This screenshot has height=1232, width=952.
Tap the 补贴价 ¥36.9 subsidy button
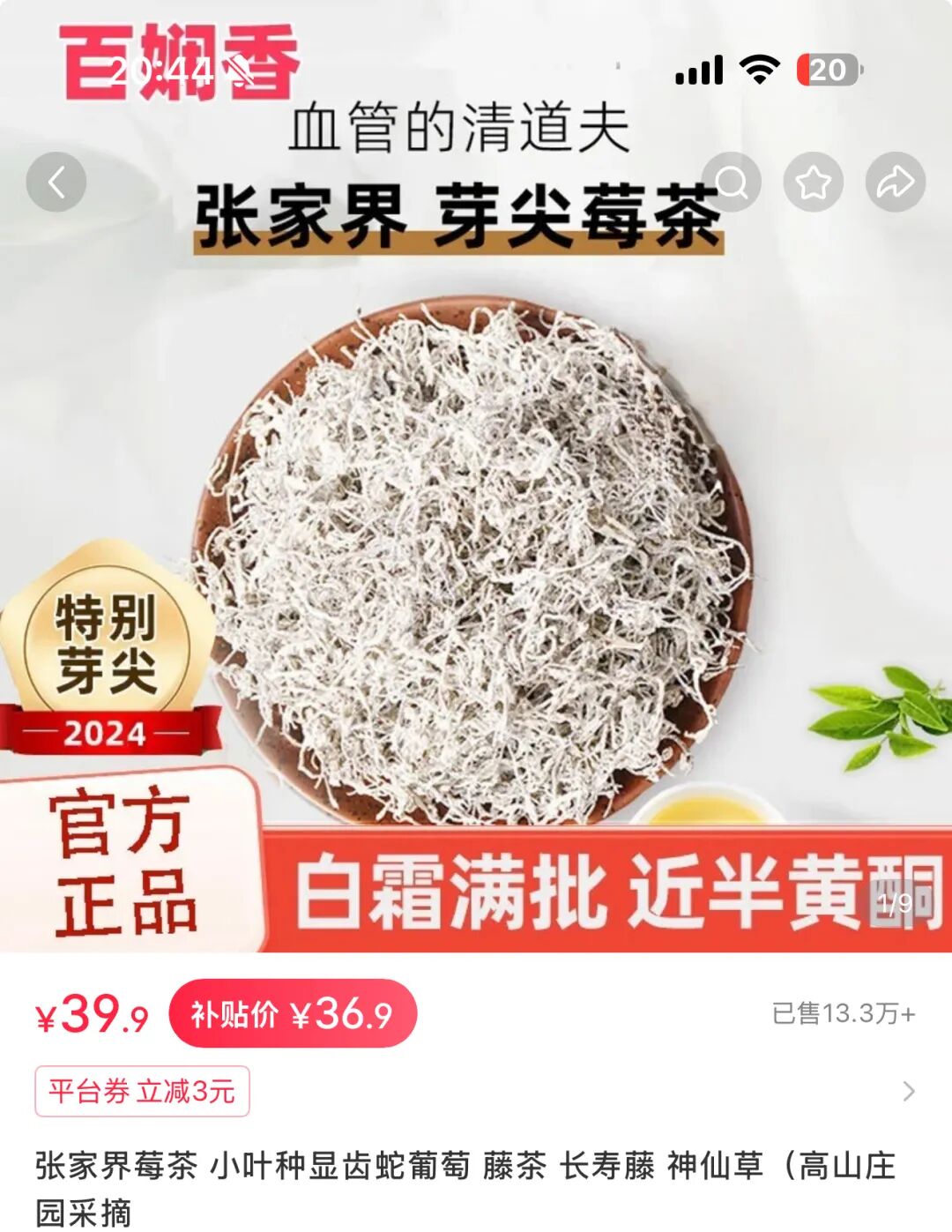(295, 1012)
